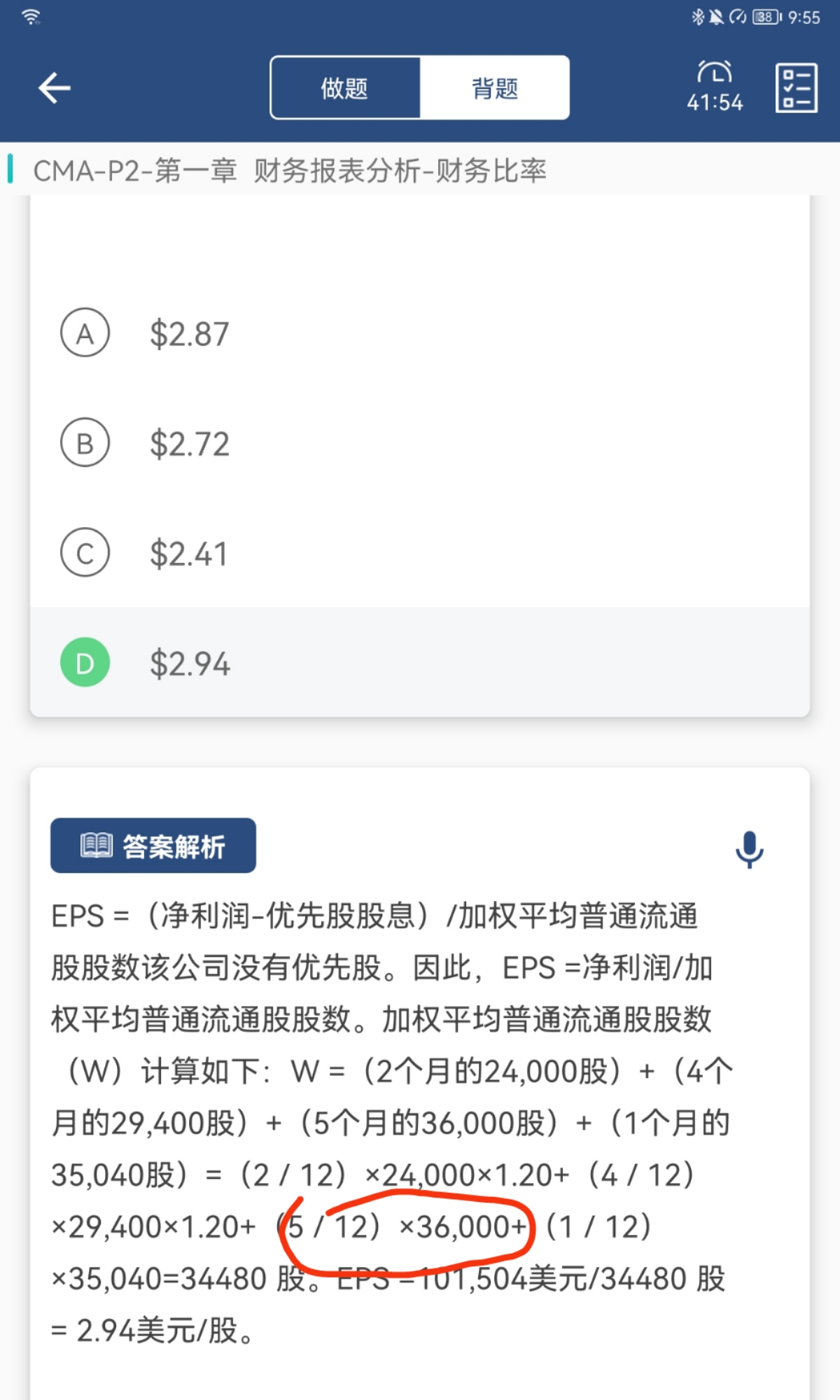Select option B $2.72
This screenshot has height=1400, width=840.
point(420,443)
